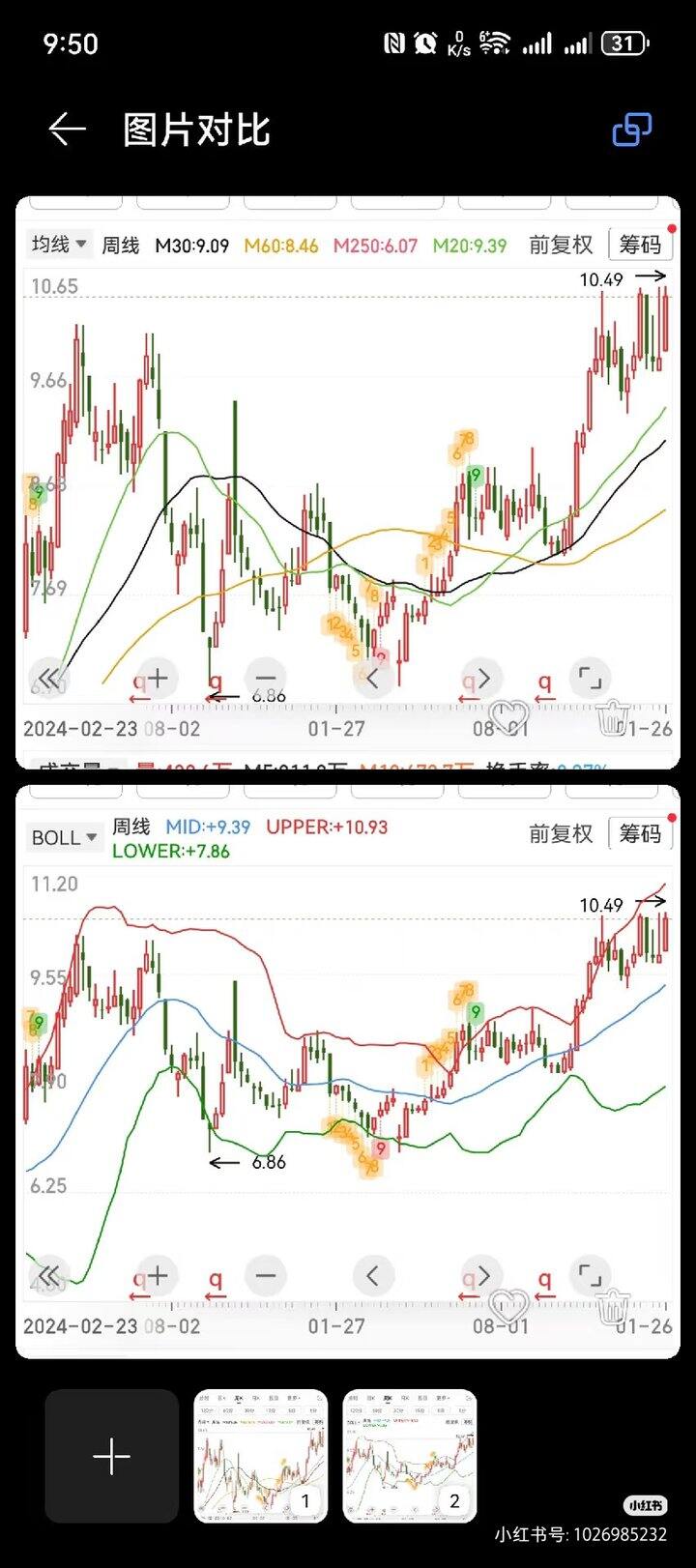The image size is (696, 1568).
Task: Toggle 筹码 overlay on the upper chart
Action: point(640,245)
